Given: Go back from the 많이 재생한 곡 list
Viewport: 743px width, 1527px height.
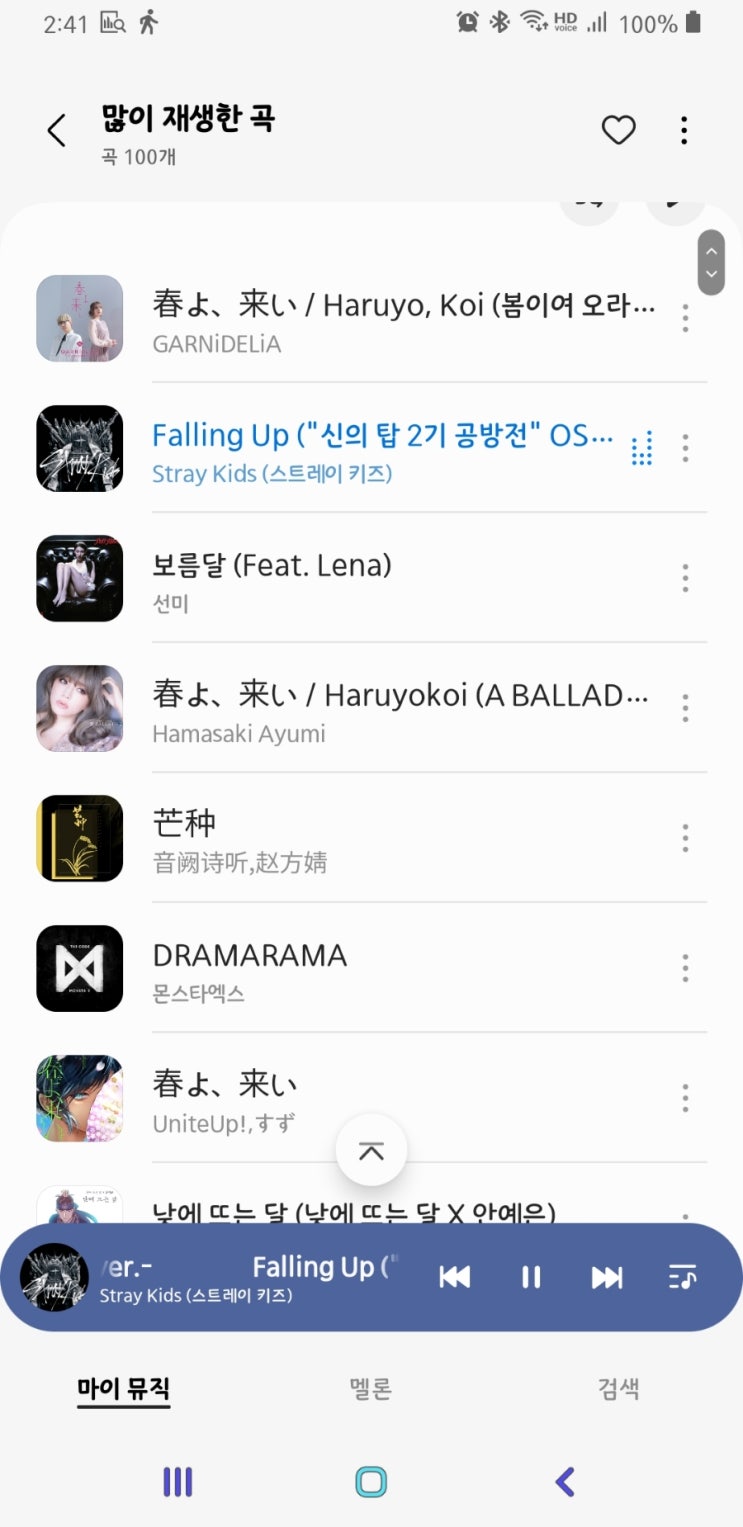Looking at the screenshot, I should pos(57,131).
